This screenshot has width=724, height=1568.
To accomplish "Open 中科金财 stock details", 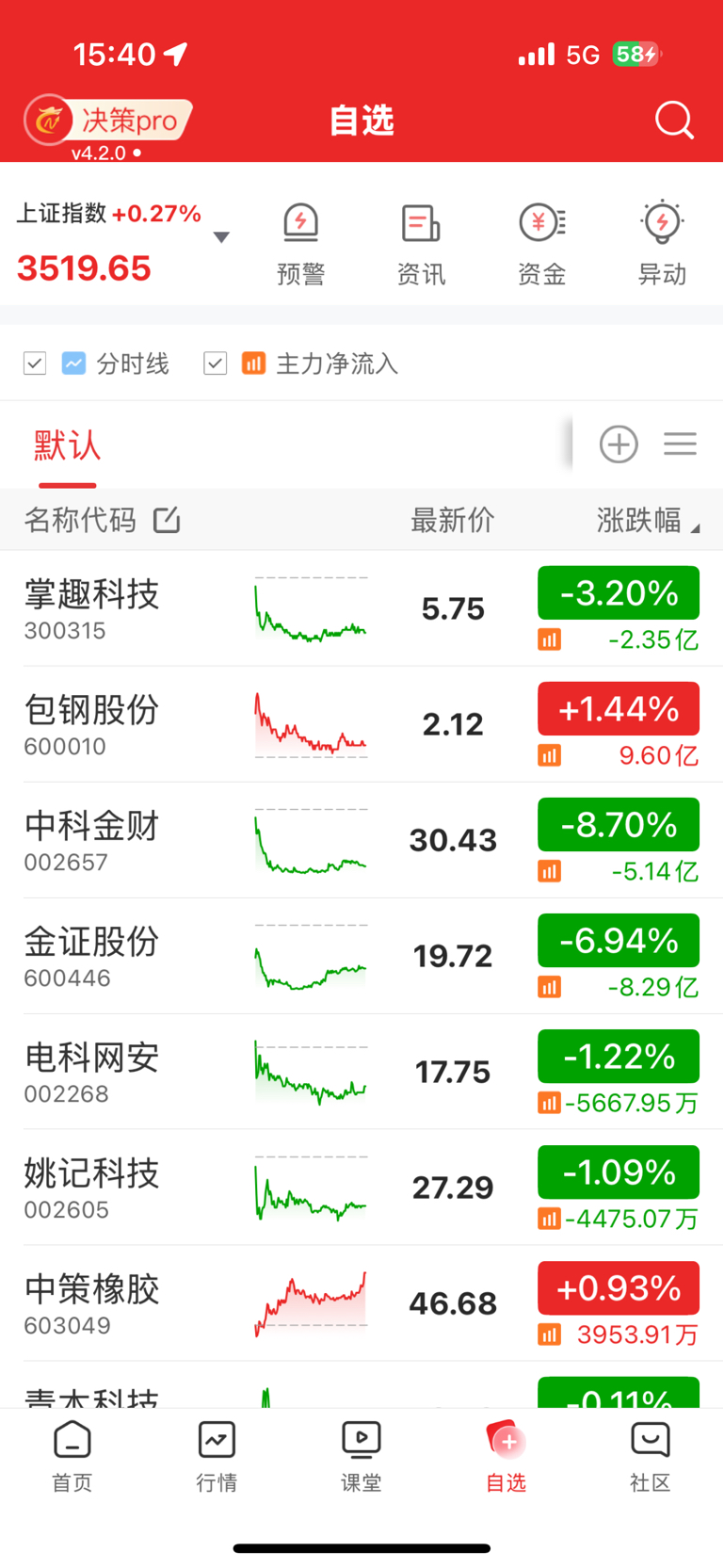I will point(362,840).
